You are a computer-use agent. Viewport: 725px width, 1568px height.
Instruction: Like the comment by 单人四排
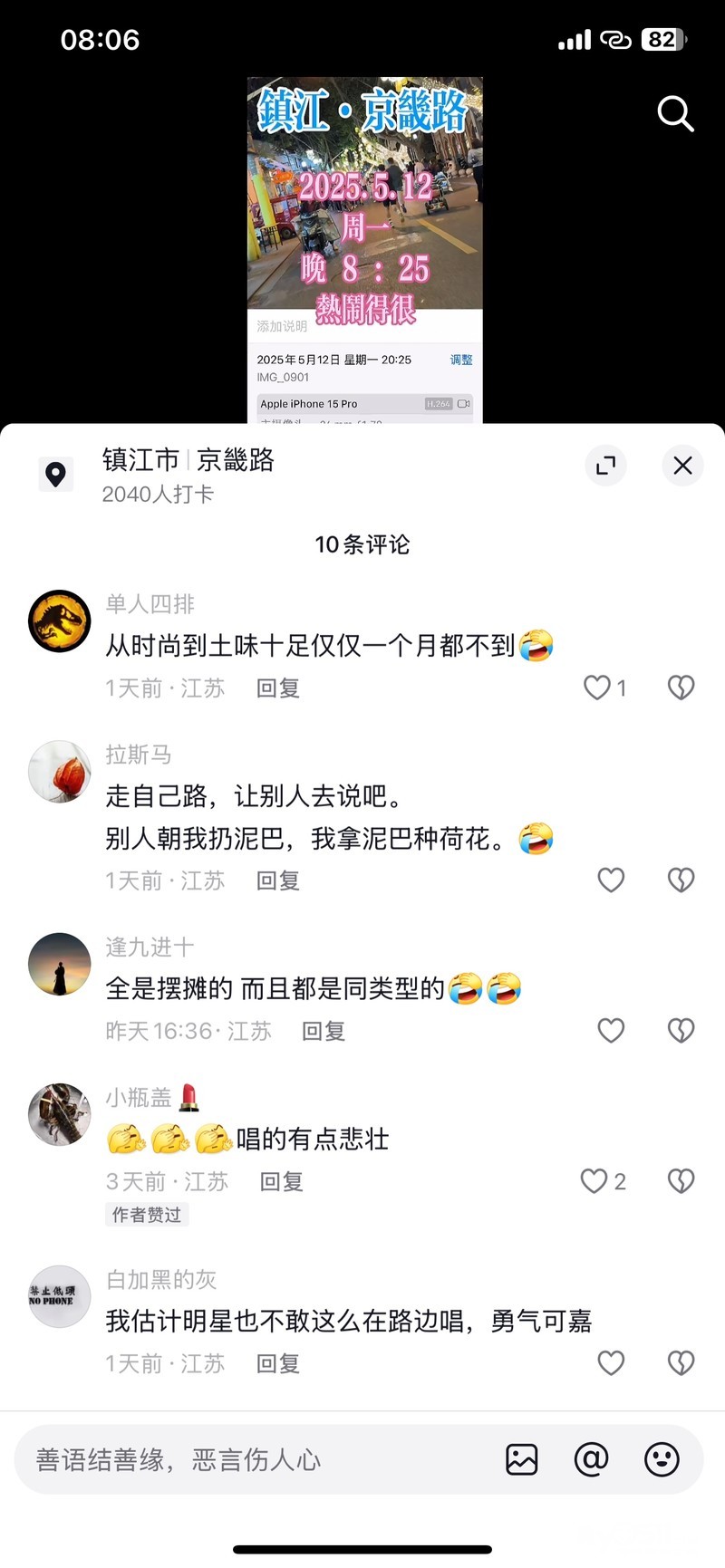[597, 688]
